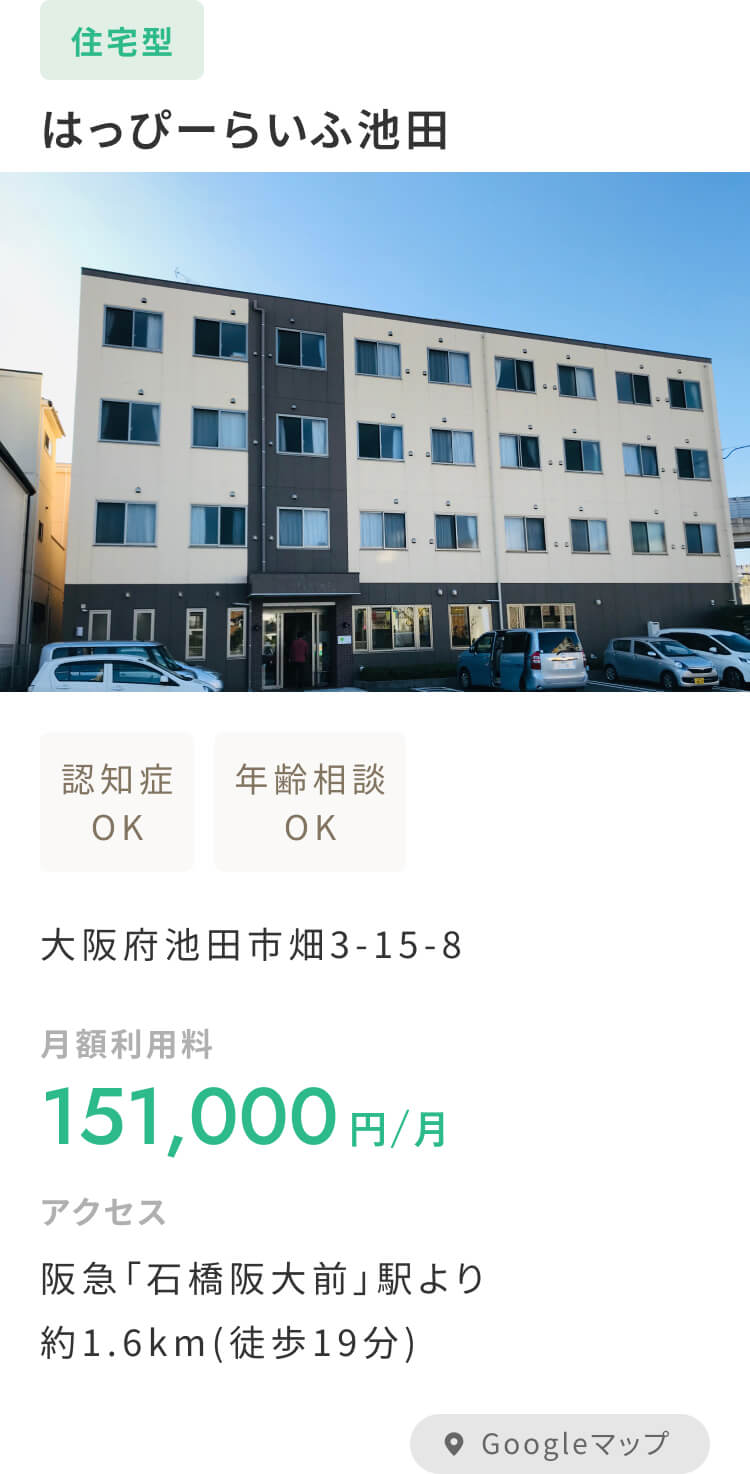Click the map pin icon on Googleマップ button
The image size is (750, 1474).
point(456,1443)
